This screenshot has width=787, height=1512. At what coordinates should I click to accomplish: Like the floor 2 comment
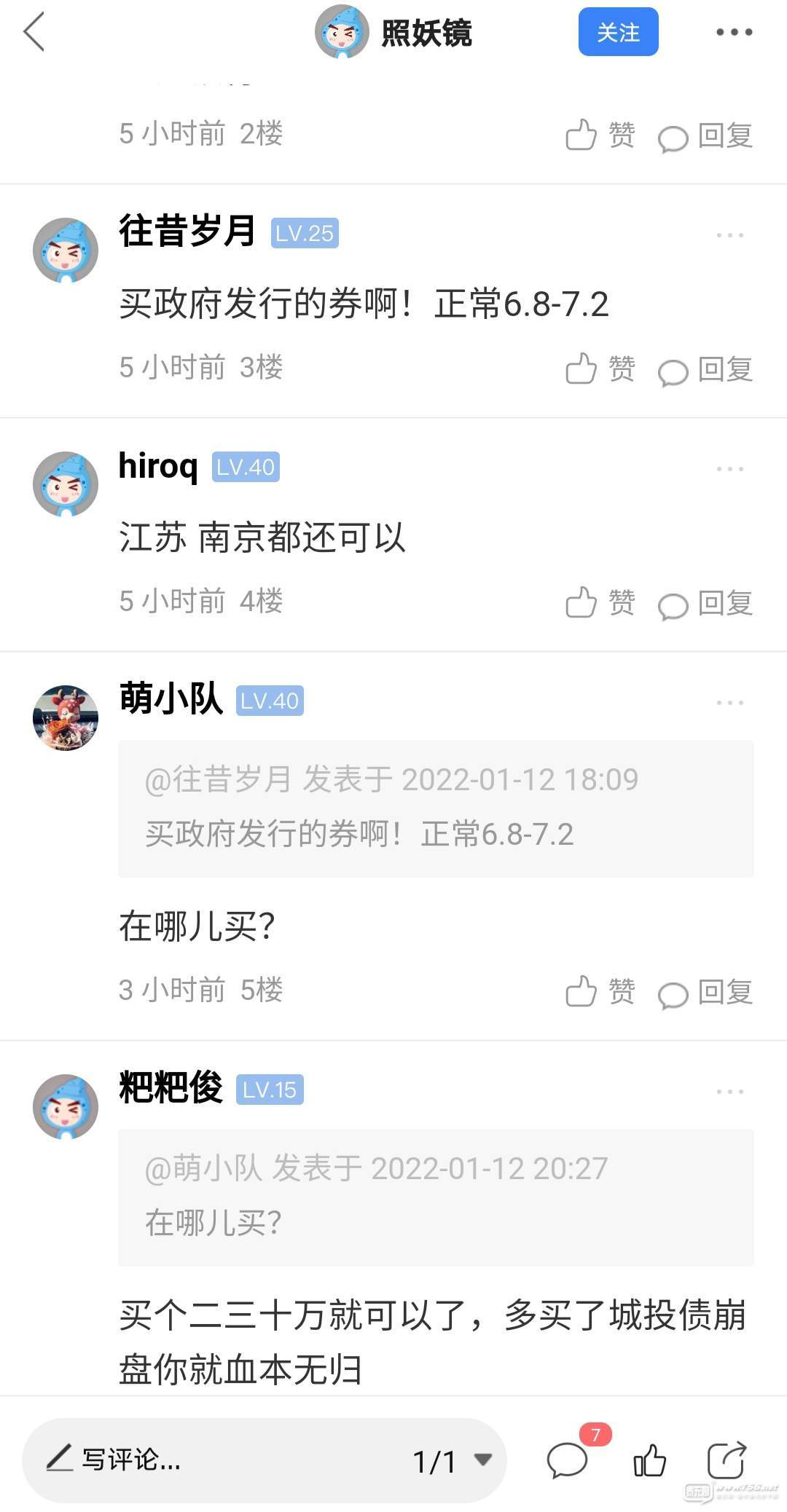600,135
